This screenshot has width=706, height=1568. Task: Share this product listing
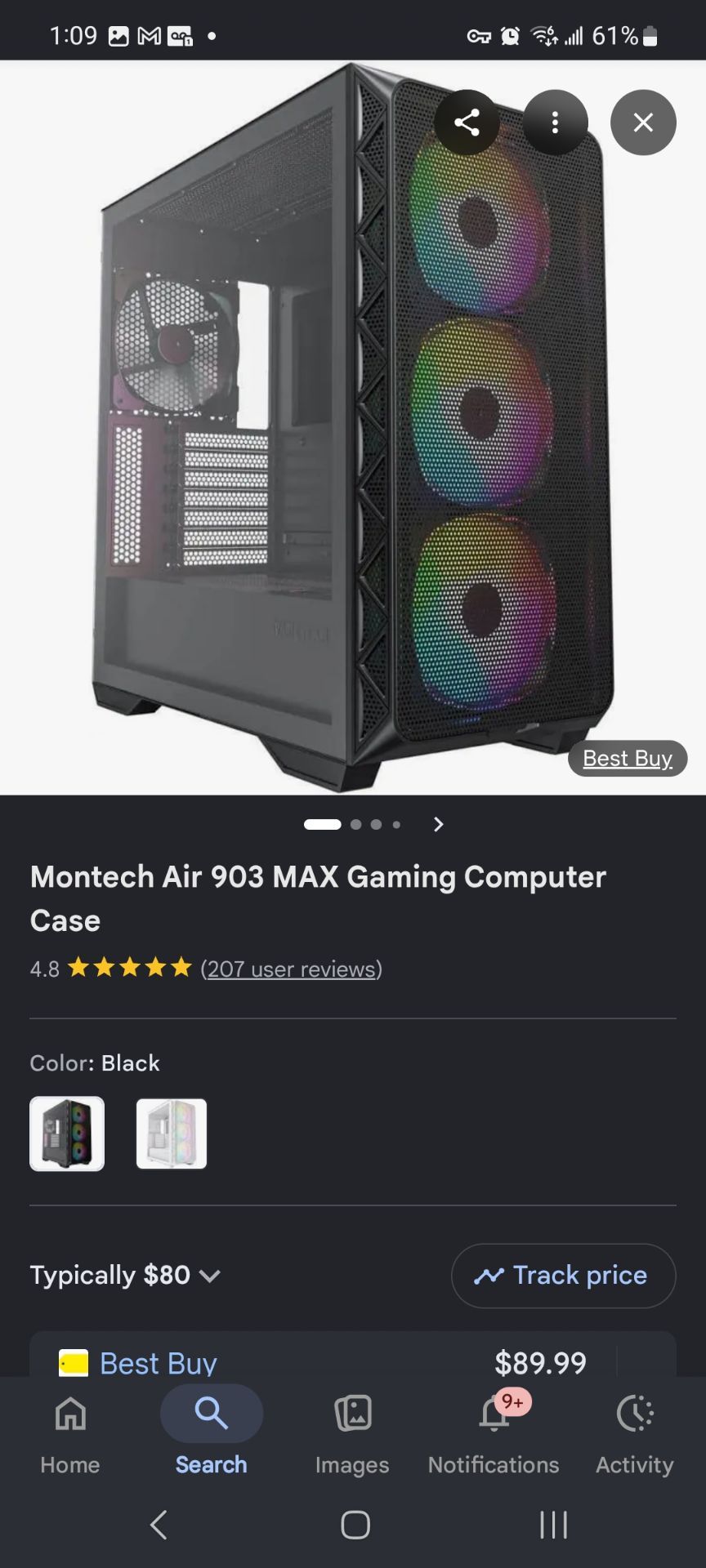pyautogui.click(x=467, y=122)
